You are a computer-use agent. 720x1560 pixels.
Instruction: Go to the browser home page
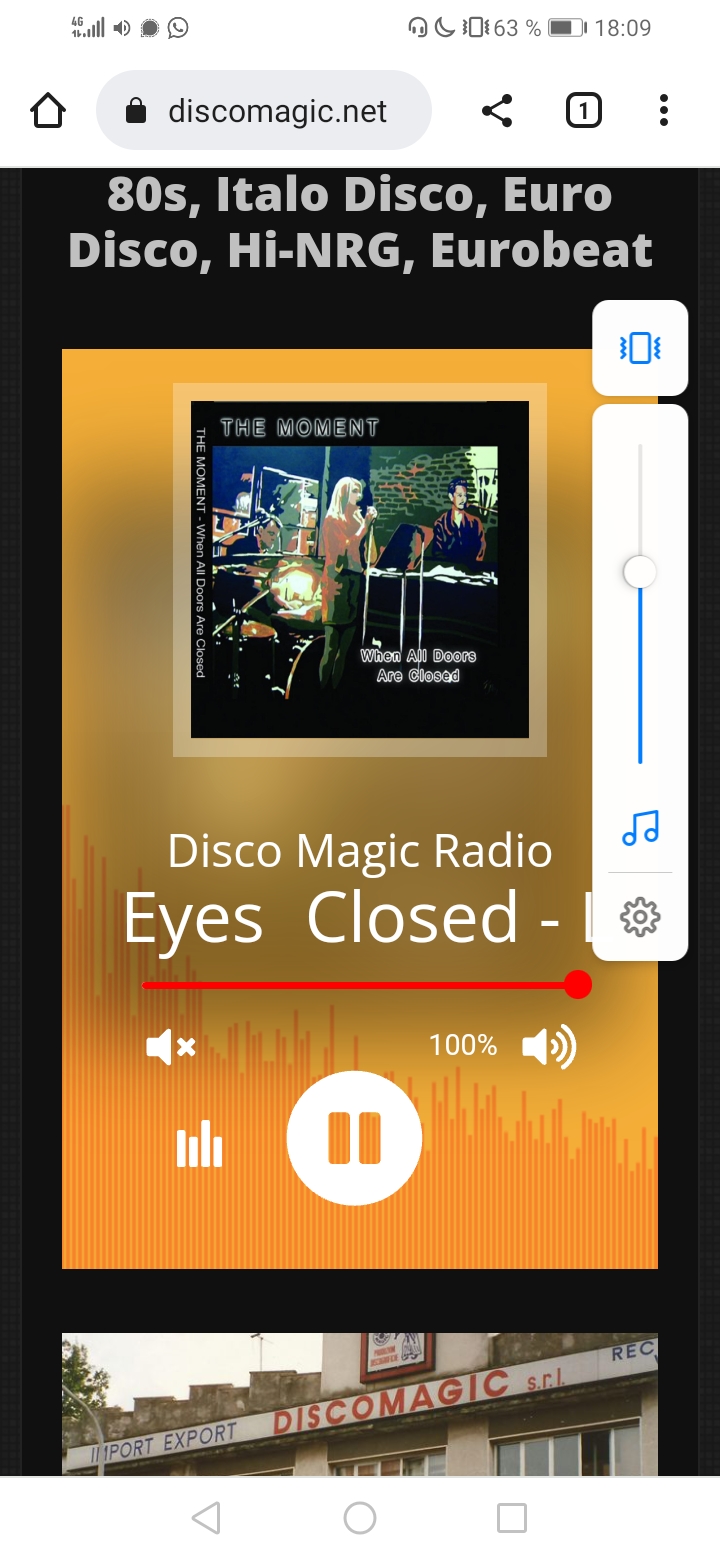48,110
